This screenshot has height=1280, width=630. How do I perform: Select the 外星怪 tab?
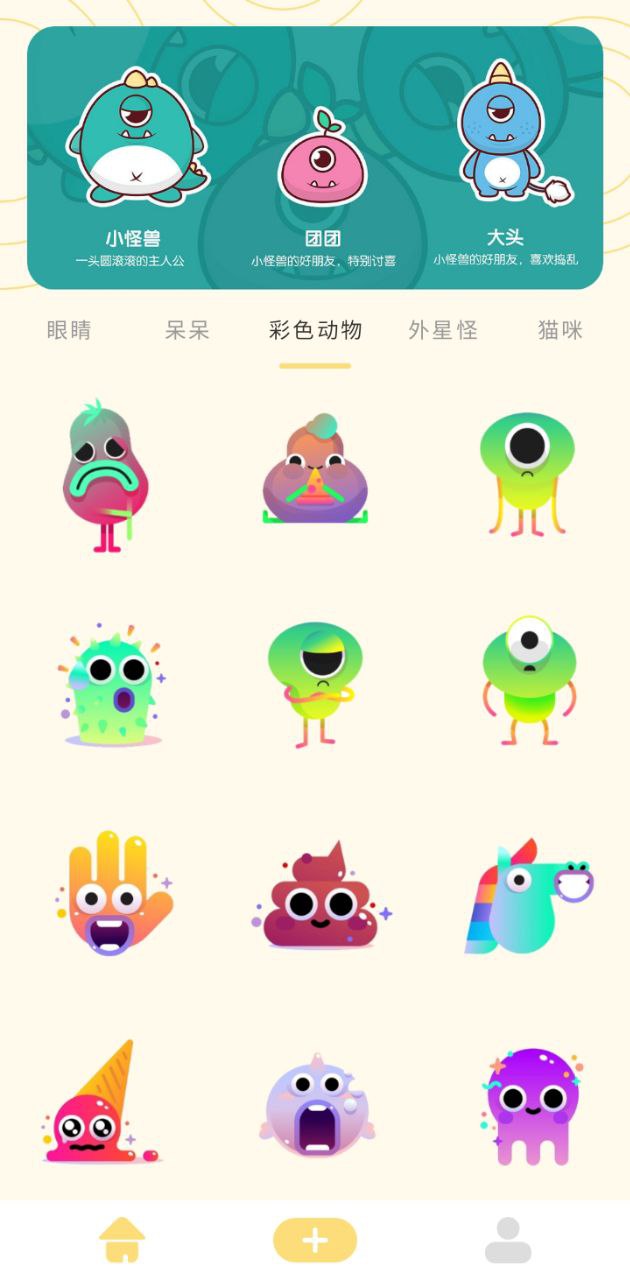click(x=443, y=330)
